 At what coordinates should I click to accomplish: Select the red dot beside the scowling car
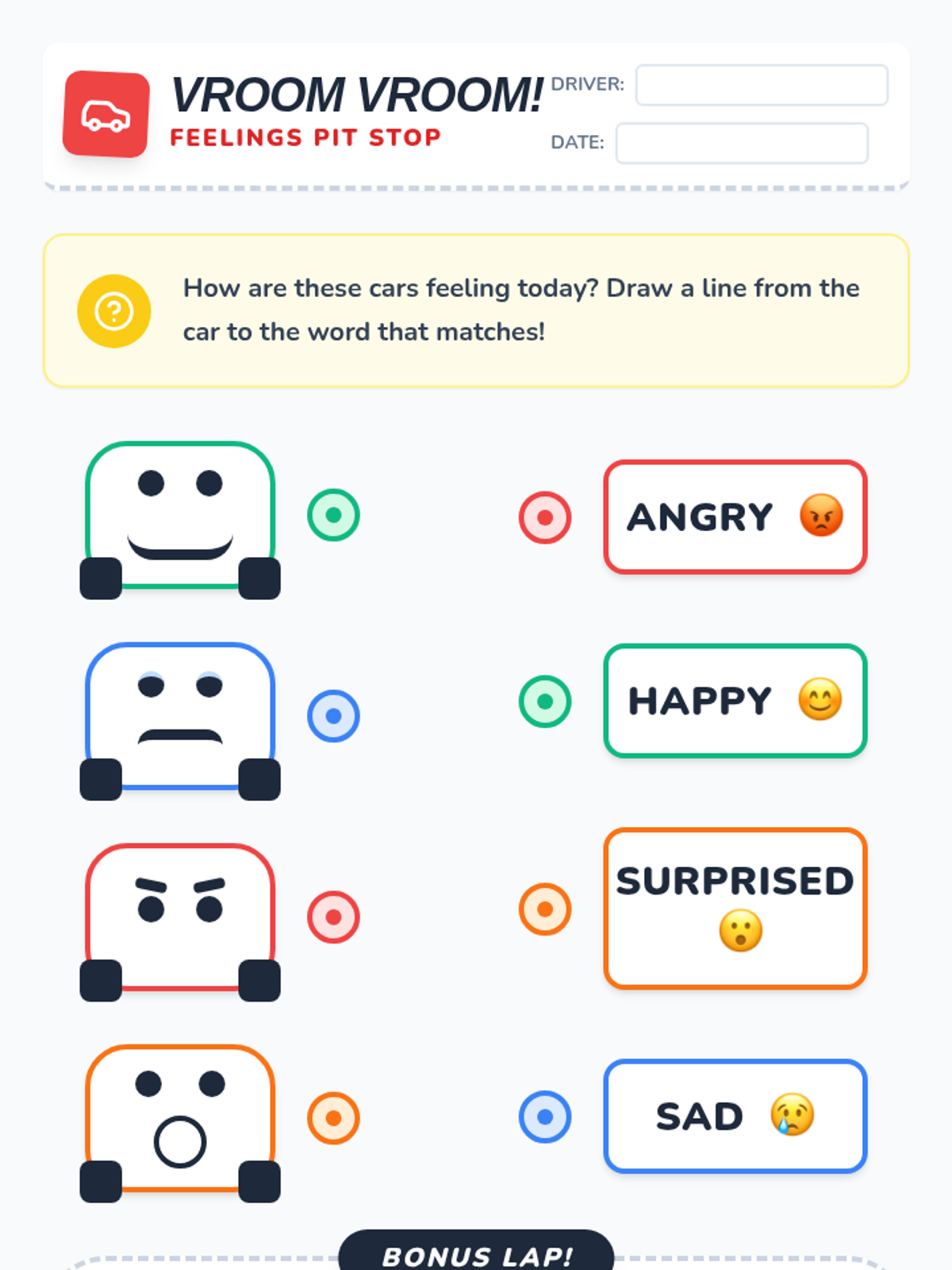tap(333, 917)
